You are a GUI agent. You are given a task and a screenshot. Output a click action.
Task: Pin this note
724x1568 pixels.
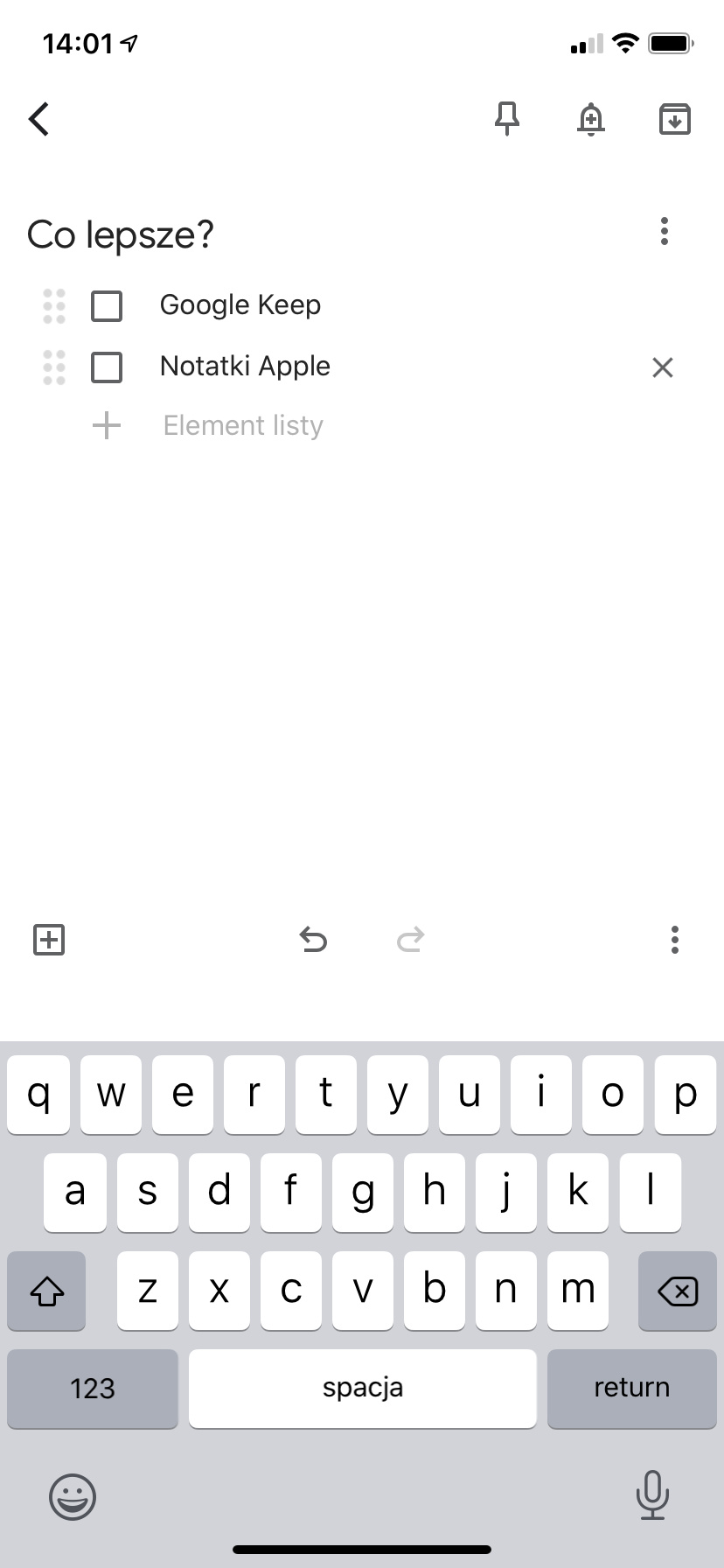(507, 119)
